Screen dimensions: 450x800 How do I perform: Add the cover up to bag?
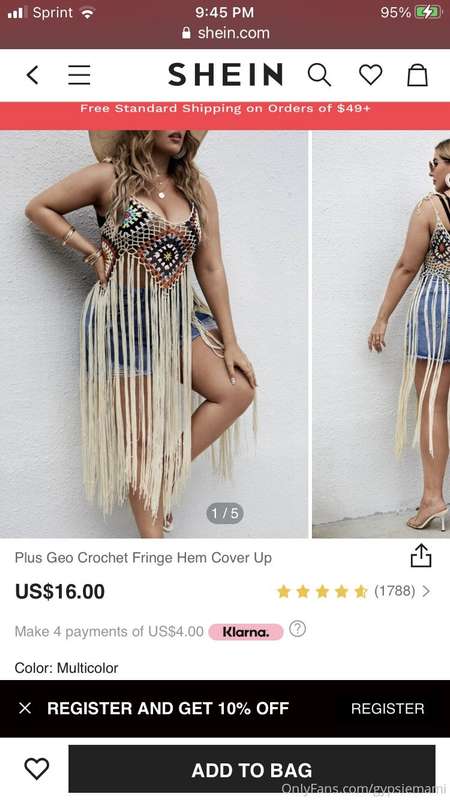tap(252, 769)
